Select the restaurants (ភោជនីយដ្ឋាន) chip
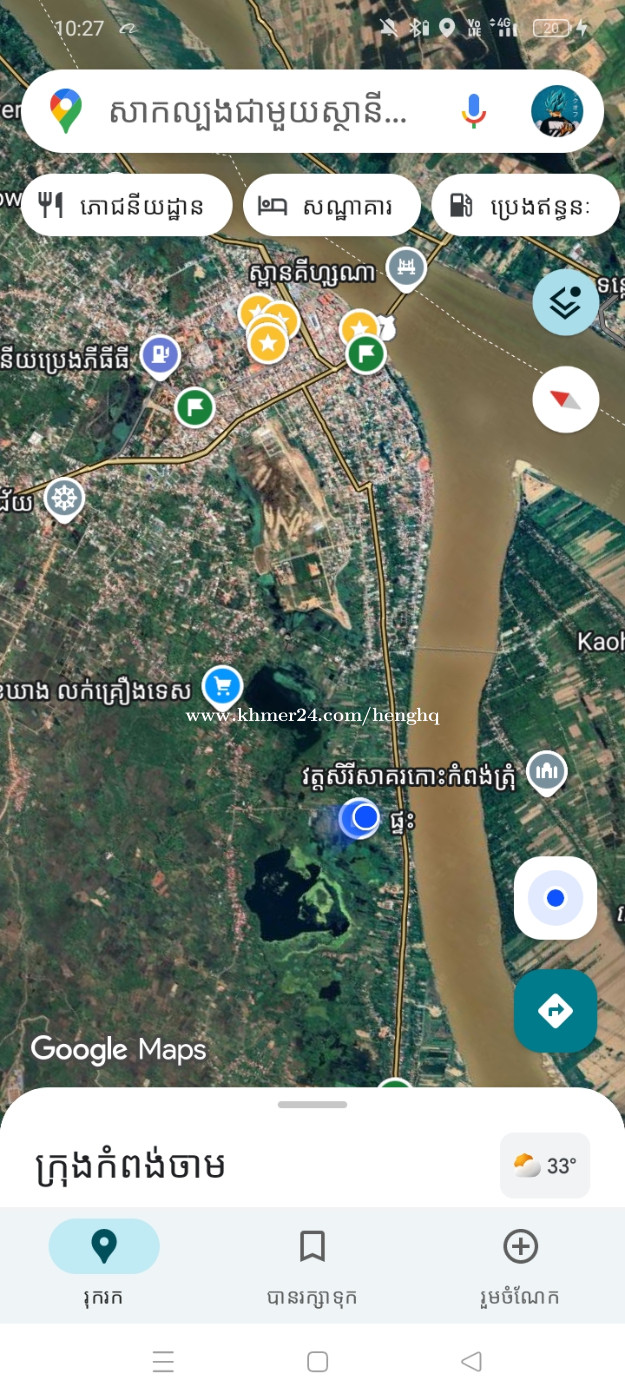 pos(126,206)
